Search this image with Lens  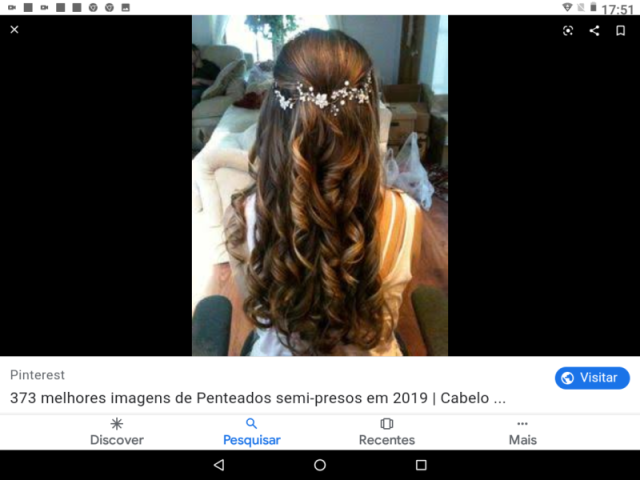[568, 30]
